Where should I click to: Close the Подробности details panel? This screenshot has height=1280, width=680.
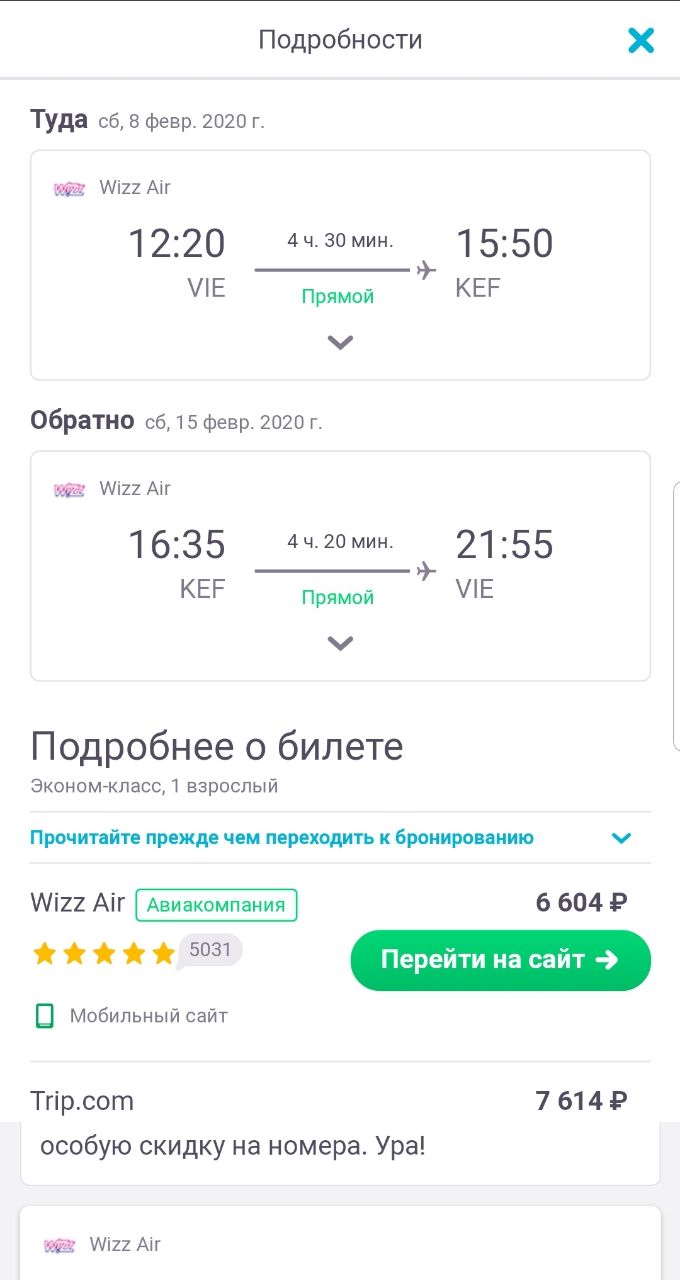(640, 40)
